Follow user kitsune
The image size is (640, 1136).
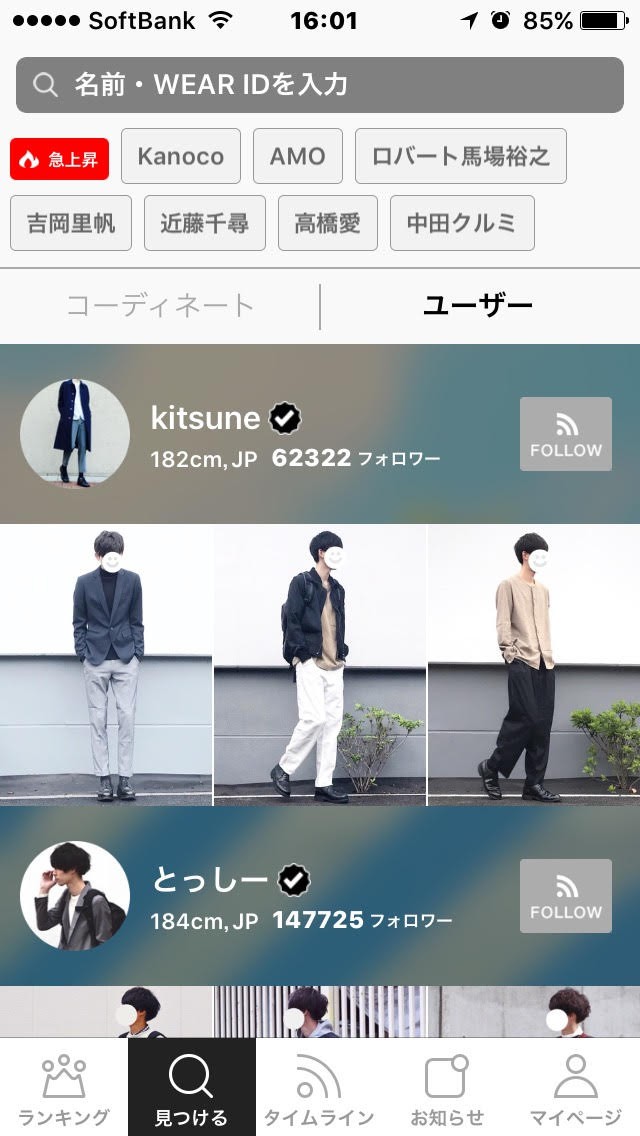click(x=565, y=434)
